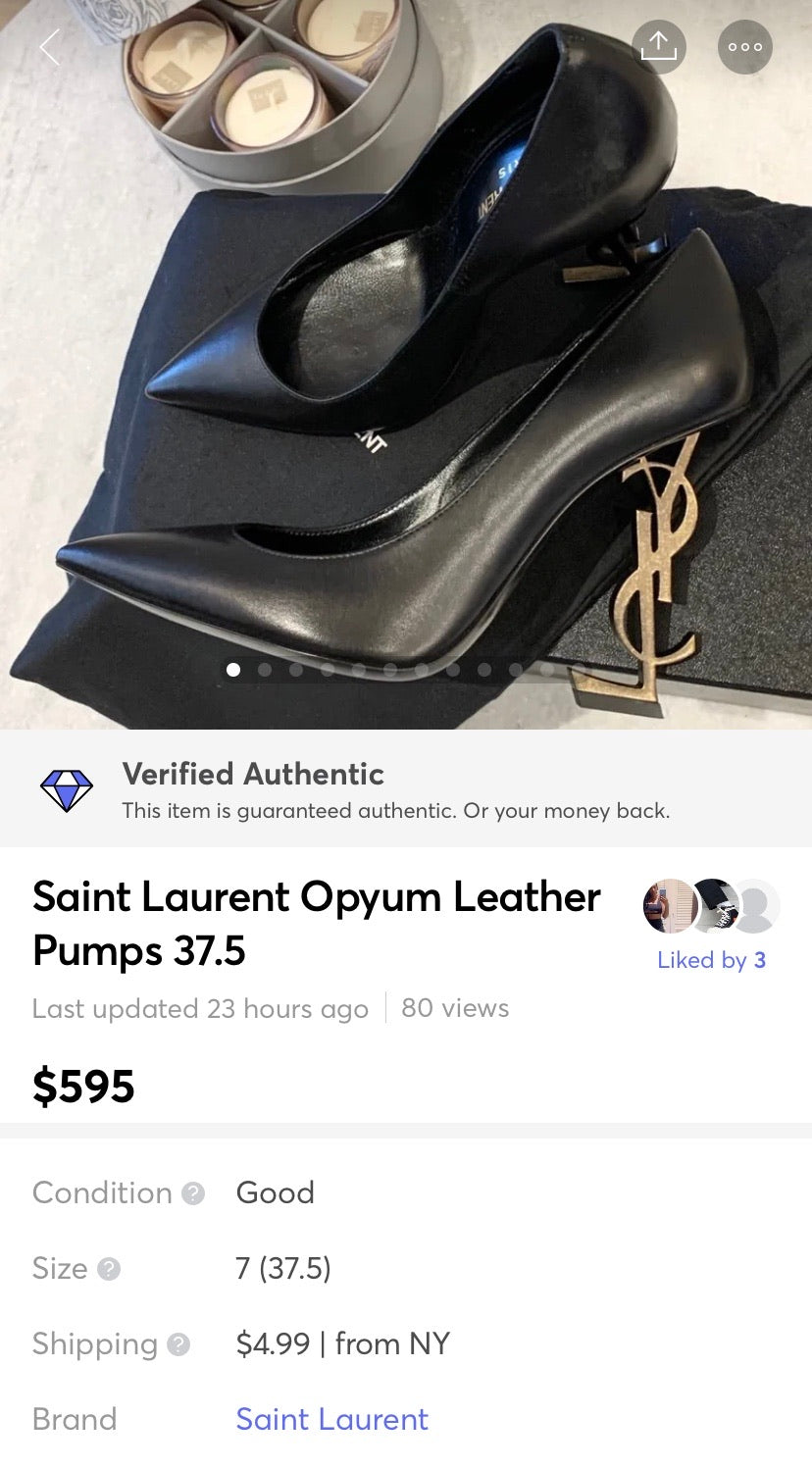Image resolution: width=812 pixels, height=1468 pixels.
Task: Go back using the top-left arrow
Action: 50,47
